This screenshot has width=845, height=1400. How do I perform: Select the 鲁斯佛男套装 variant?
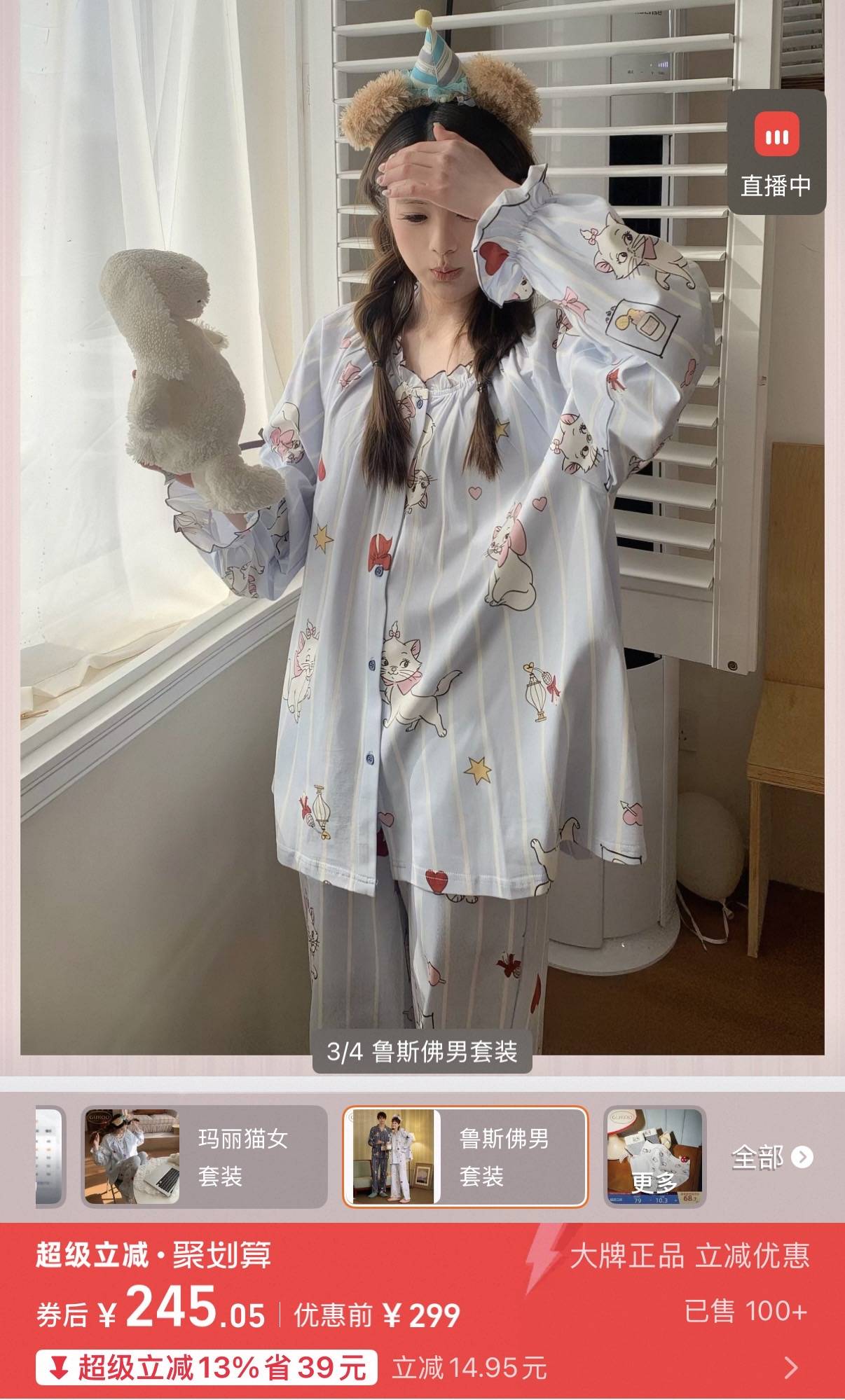pyautogui.click(x=465, y=1156)
